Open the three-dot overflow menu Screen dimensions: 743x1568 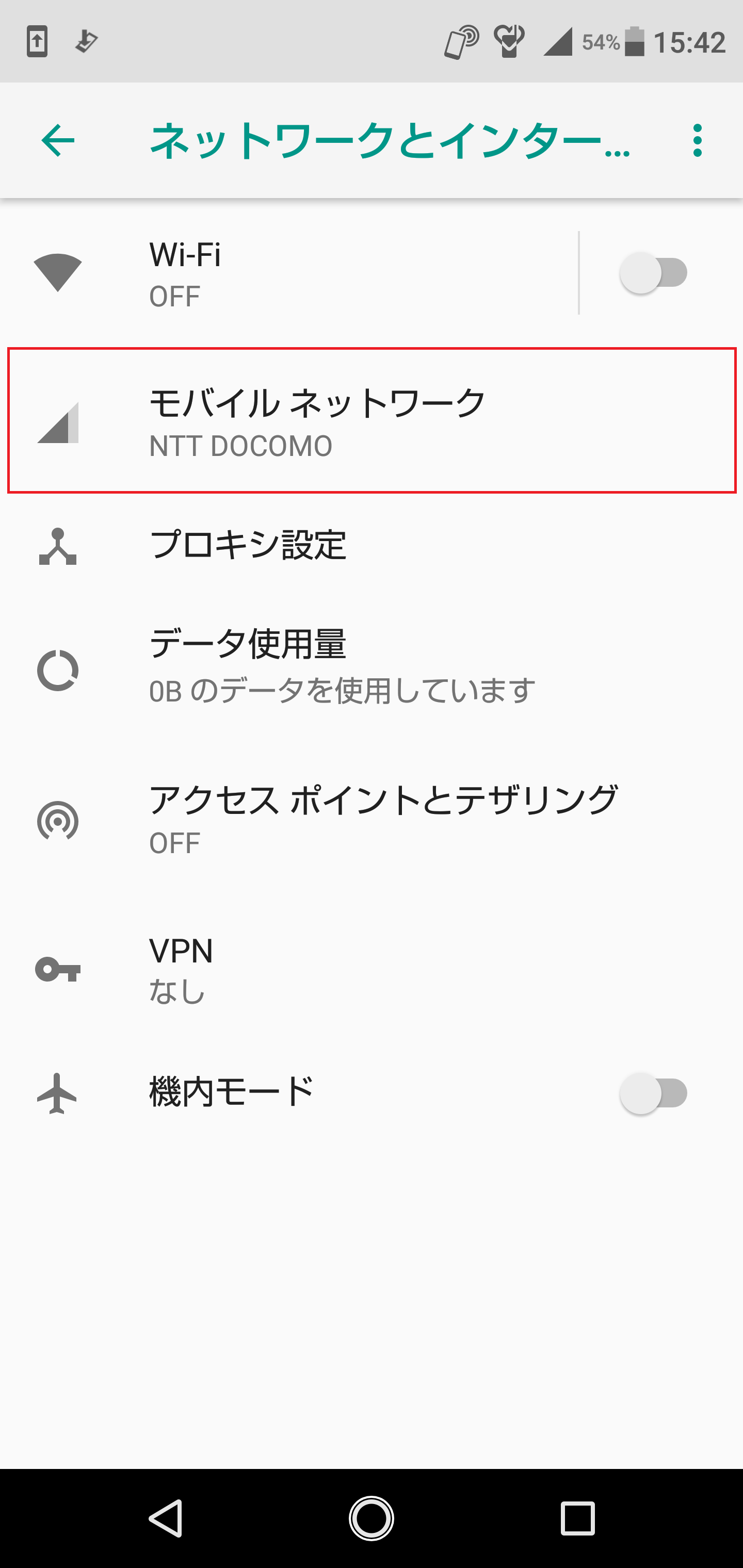coord(696,141)
